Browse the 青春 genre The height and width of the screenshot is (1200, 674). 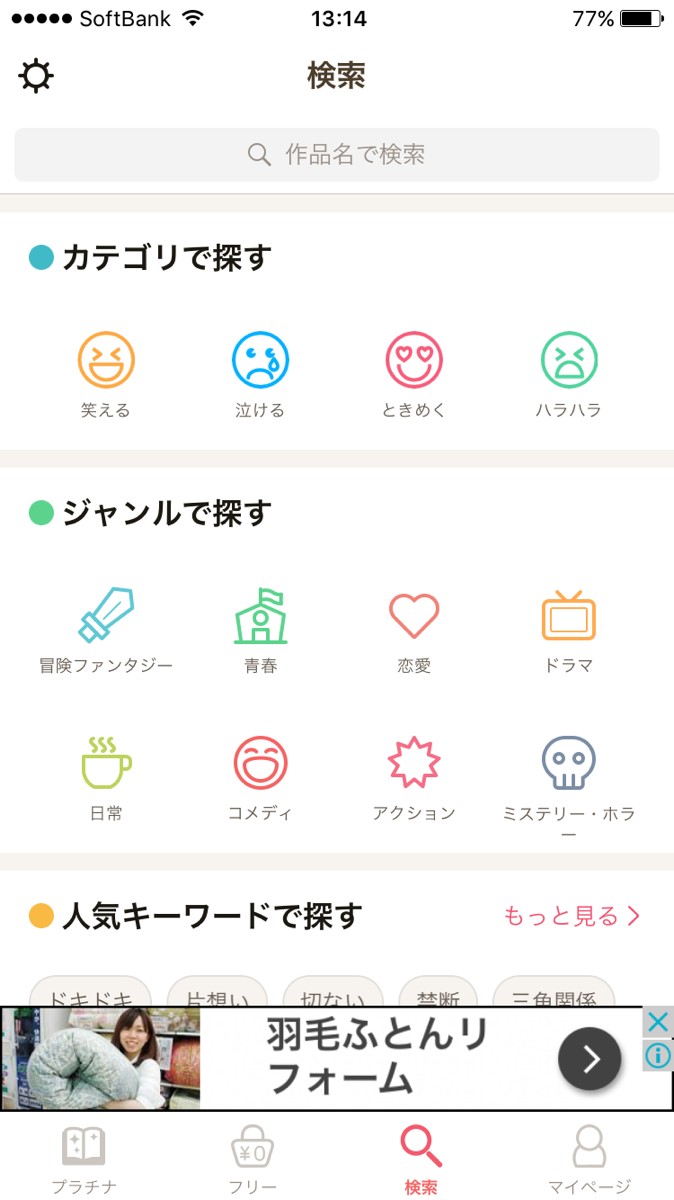(x=260, y=628)
